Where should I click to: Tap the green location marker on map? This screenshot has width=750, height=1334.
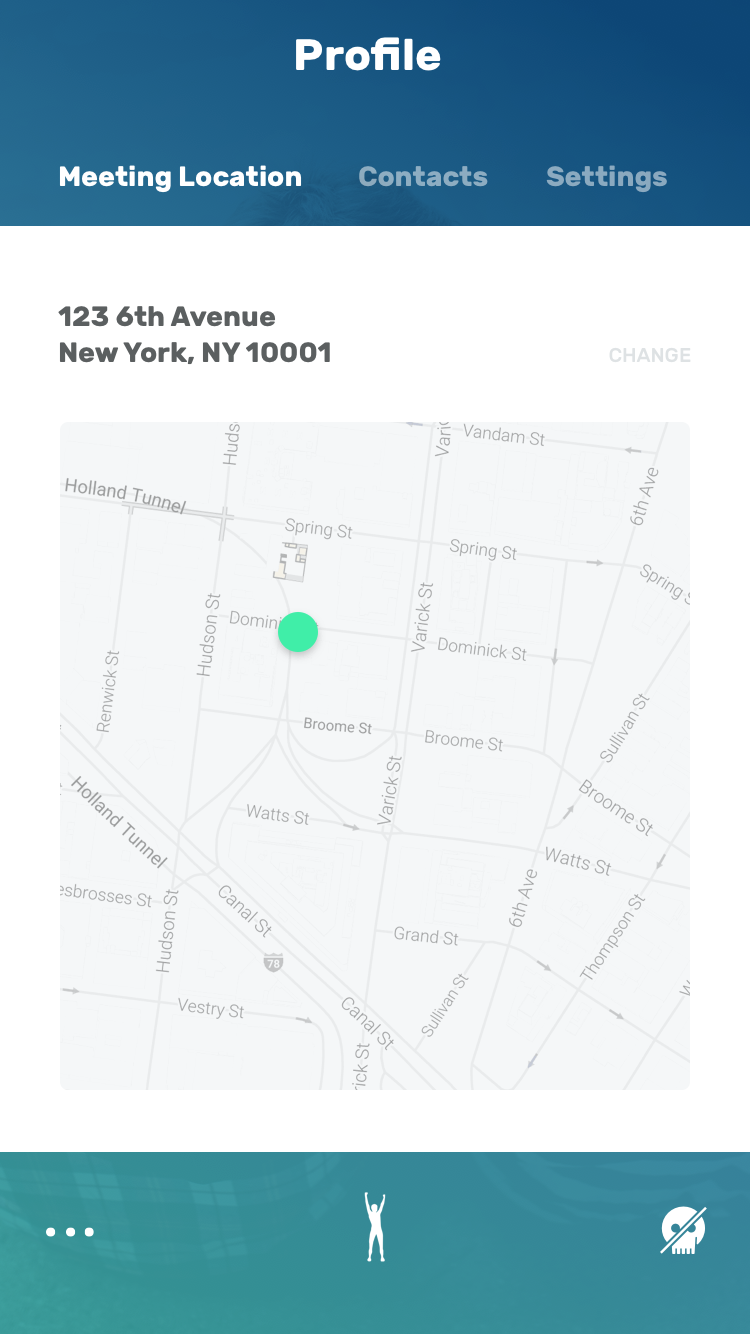click(x=298, y=632)
